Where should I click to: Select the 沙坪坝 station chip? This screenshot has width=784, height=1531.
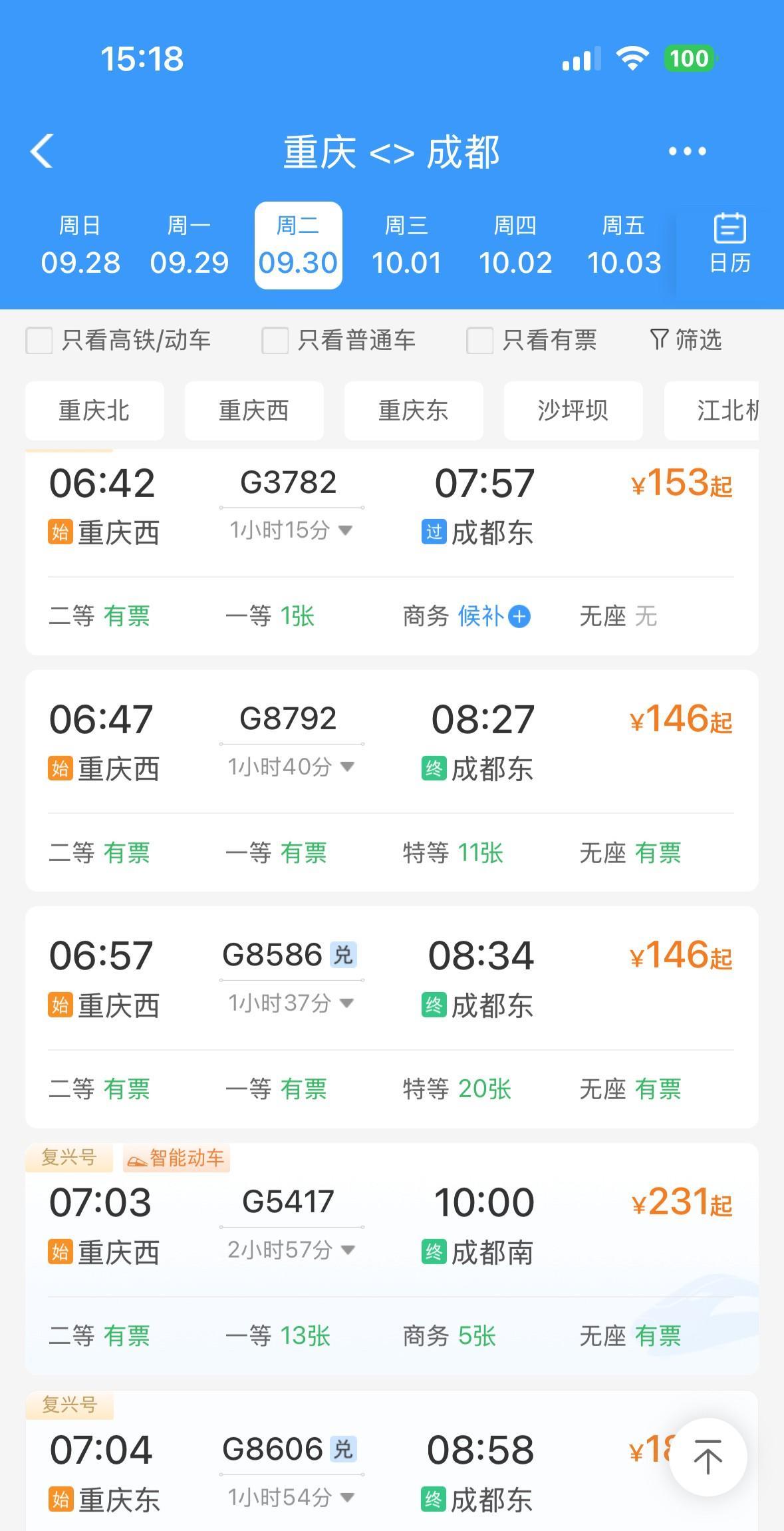(x=573, y=411)
